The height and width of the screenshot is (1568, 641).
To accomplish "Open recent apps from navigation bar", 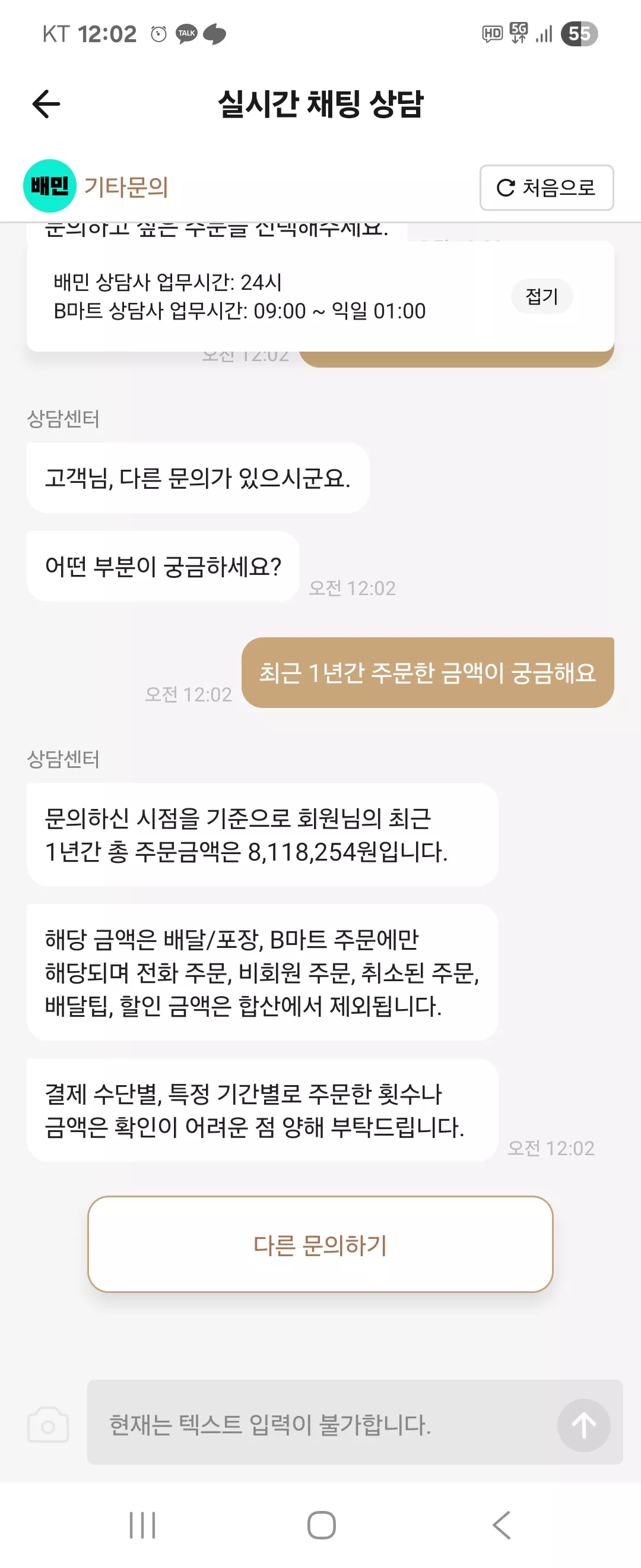I will pyautogui.click(x=142, y=1525).
